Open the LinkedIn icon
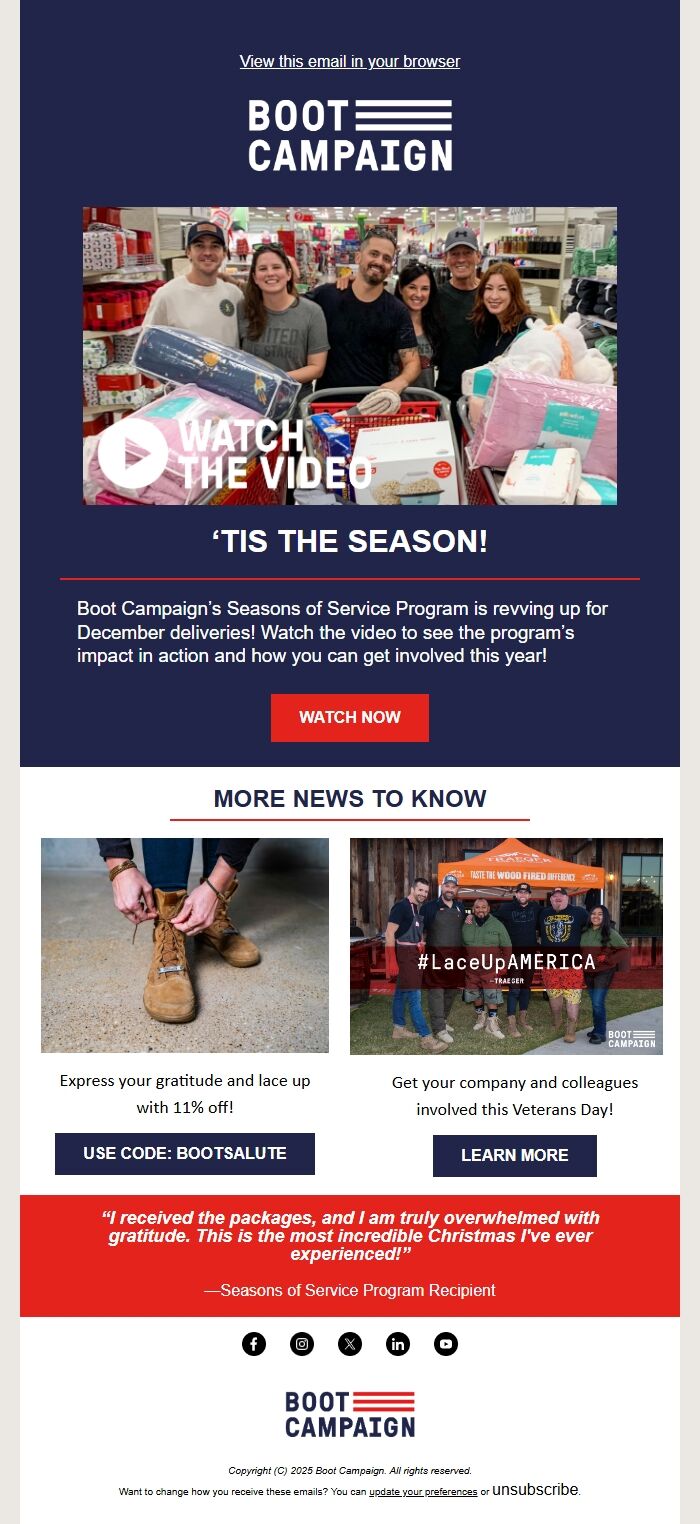The width and height of the screenshot is (700, 1524). tap(398, 1344)
